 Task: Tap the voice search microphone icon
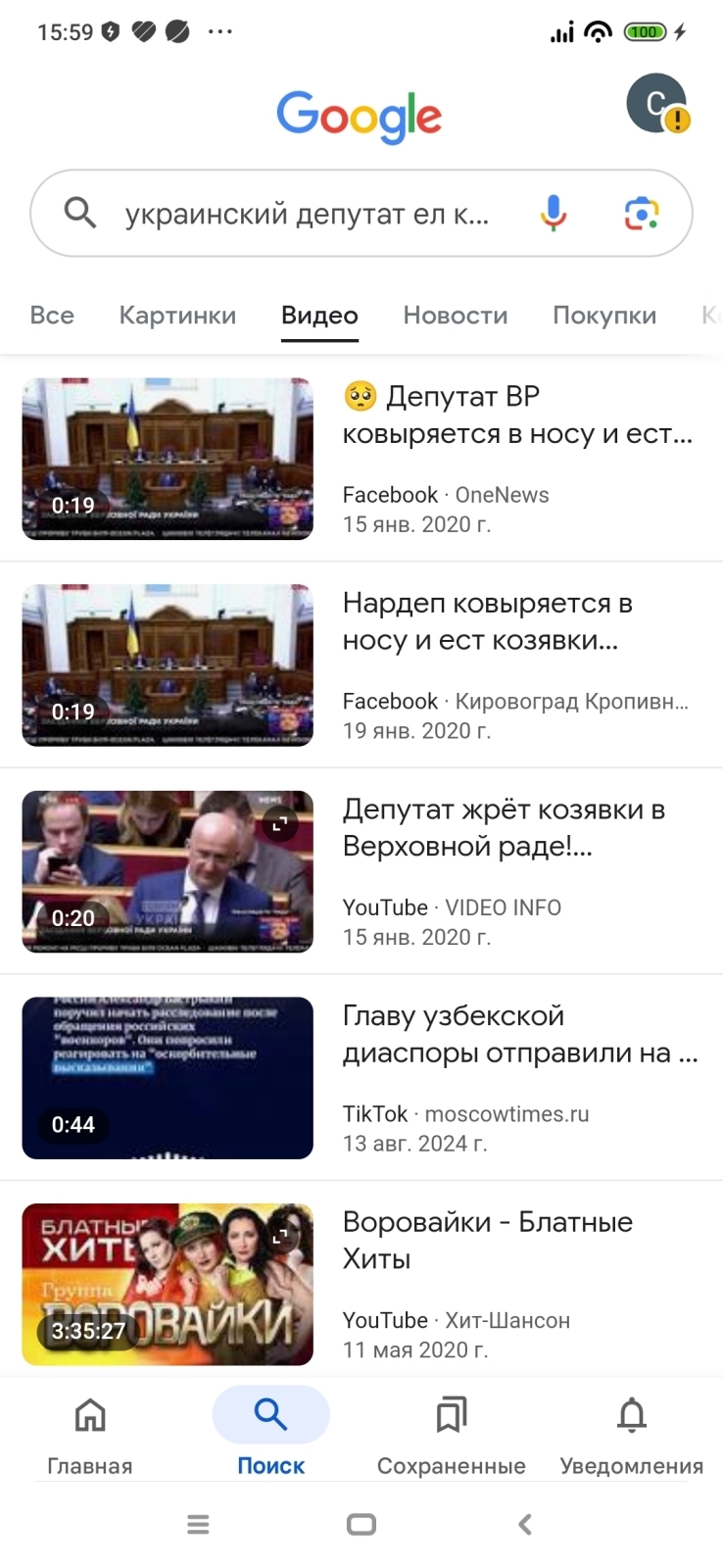coord(554,213)
